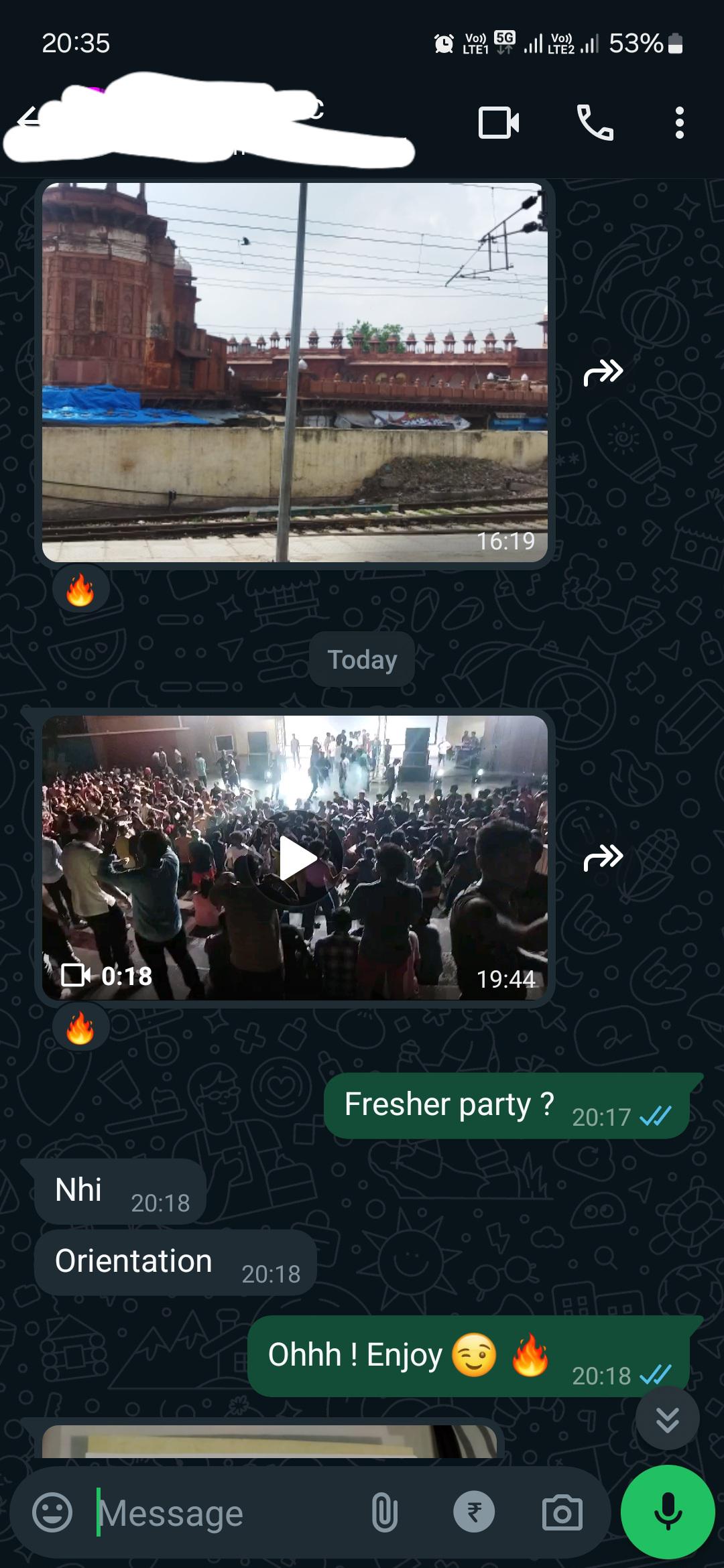View the fire reaction under the video
Viewport: 724px width, 1568px height.
80,1029
